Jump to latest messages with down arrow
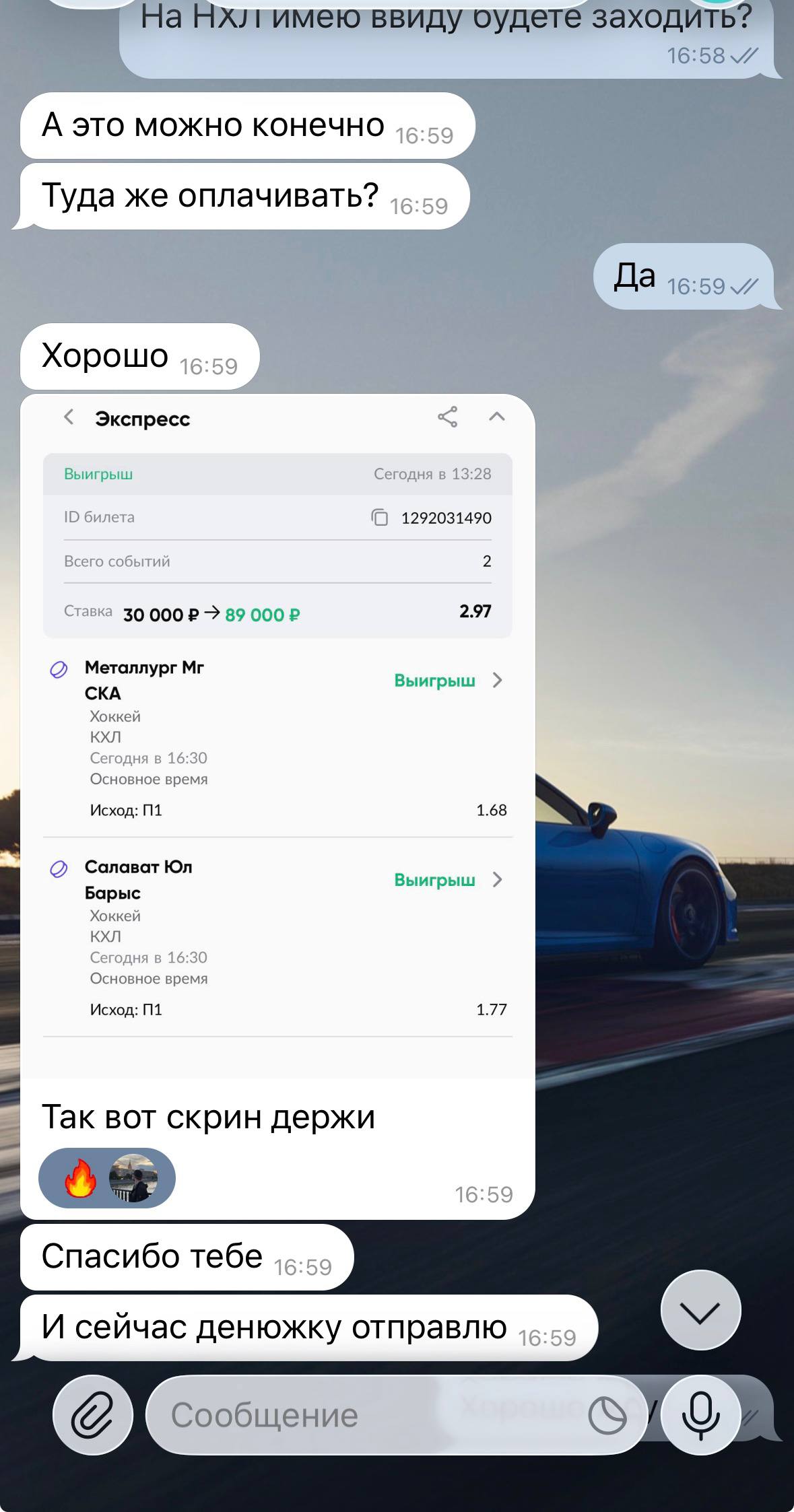 point(700,1310)
